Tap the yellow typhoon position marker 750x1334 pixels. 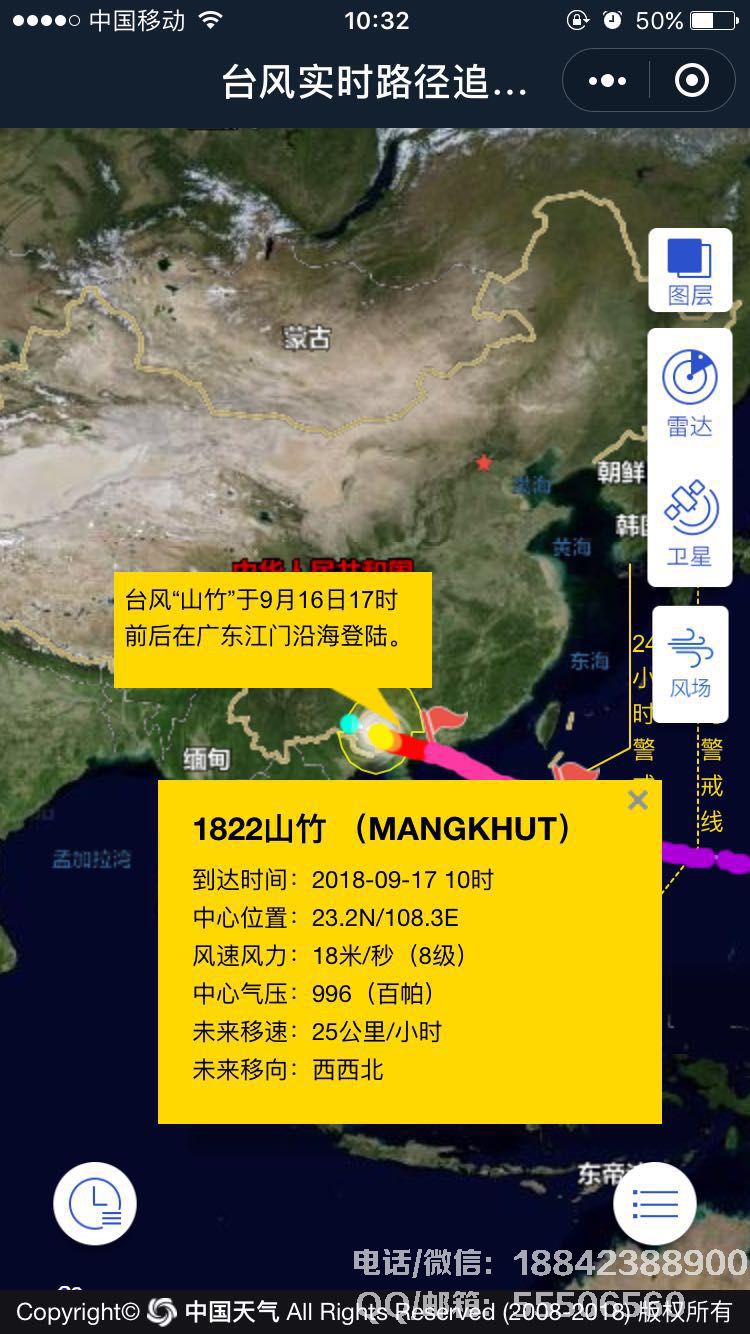point(381,736)
